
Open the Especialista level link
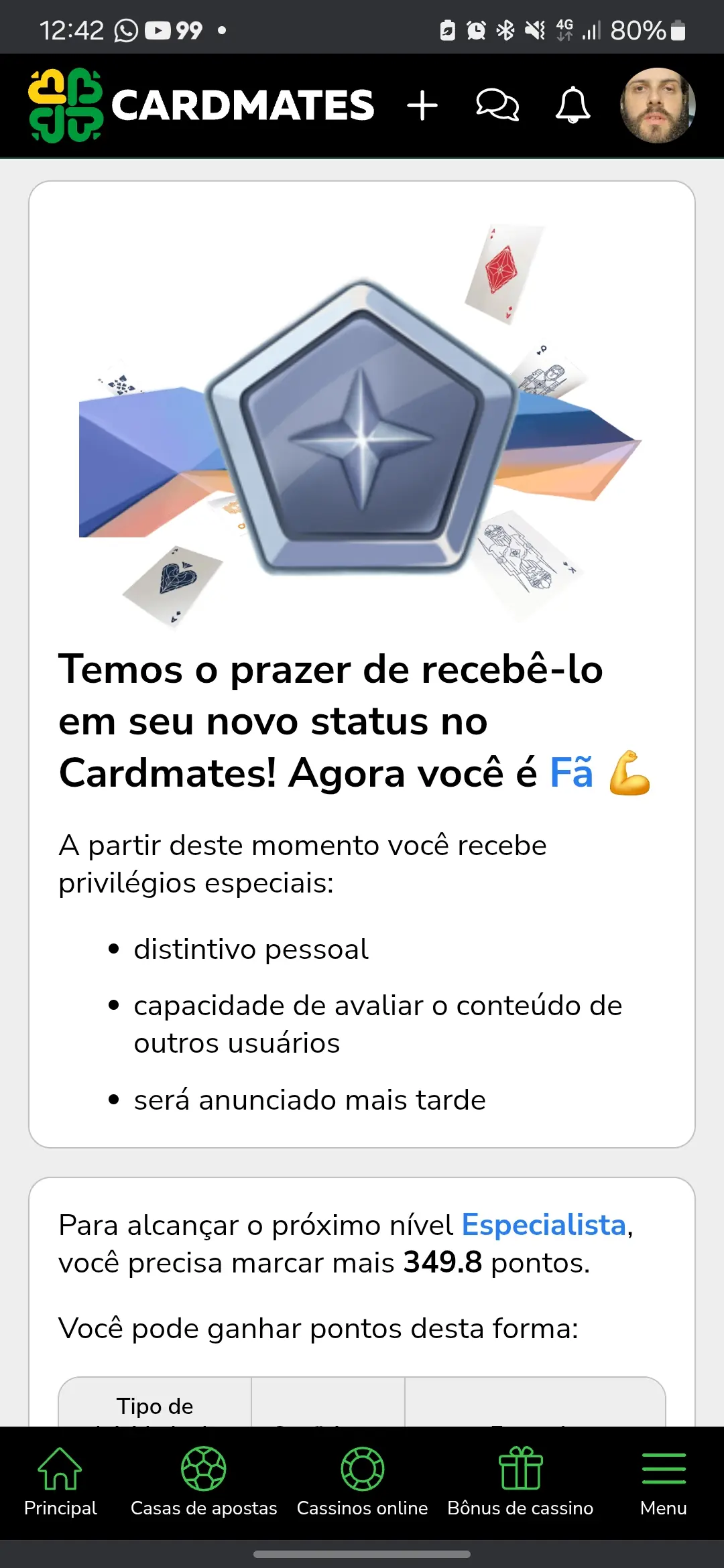click(x=544, y=1225)
